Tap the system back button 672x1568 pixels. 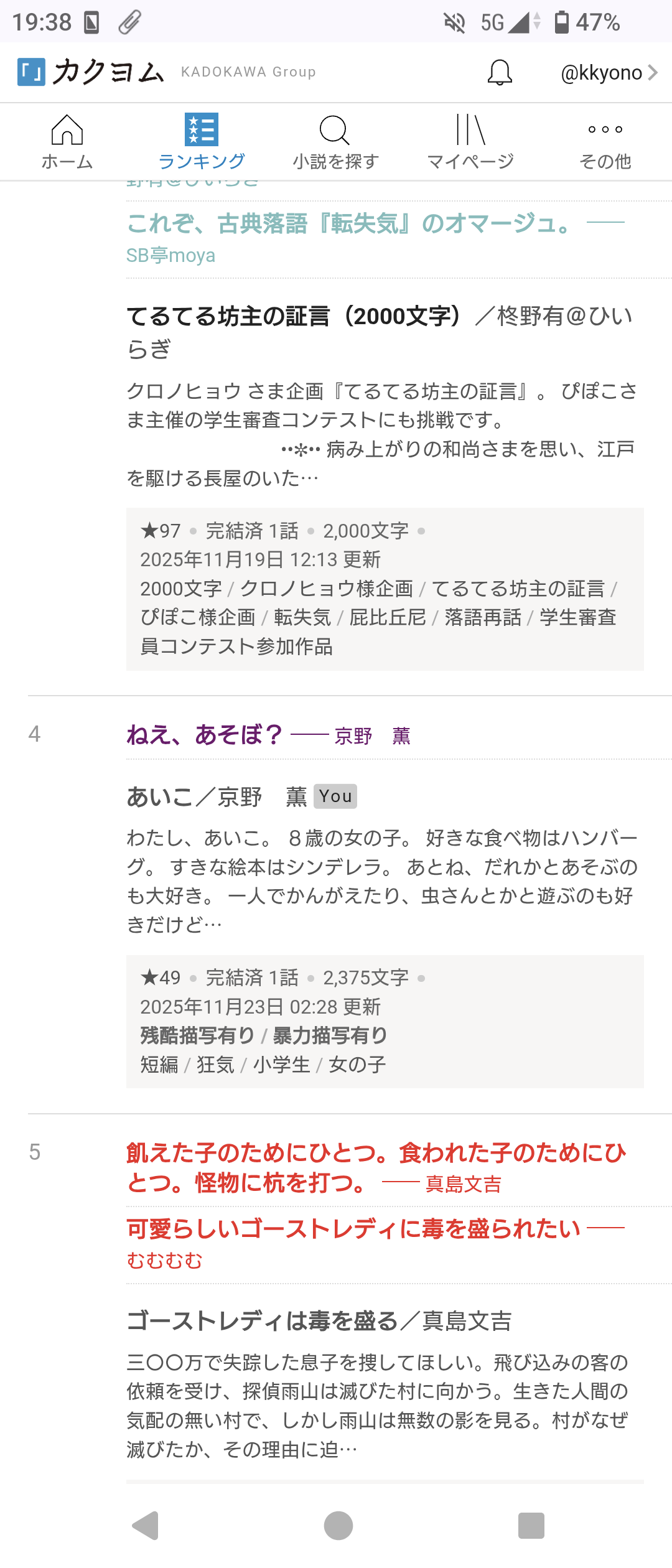146,1525
